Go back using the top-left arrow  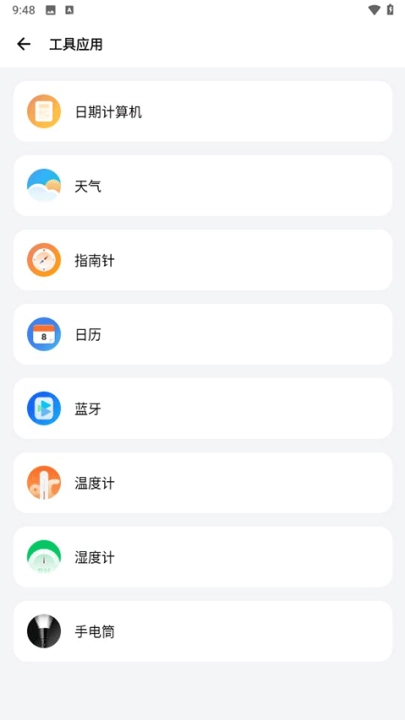tap(23, 44)
